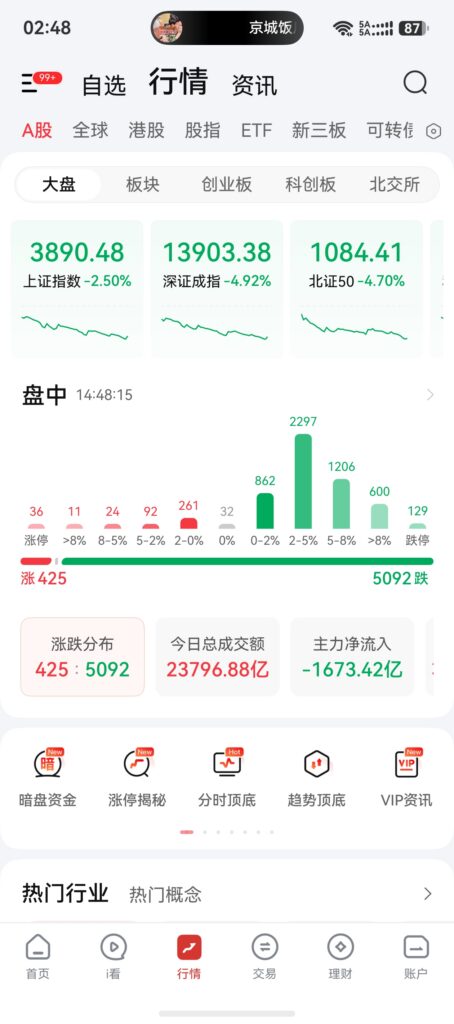Open the 上证指数 index card
The height and width of the screenshot is (1024, 454).
tap(77, 289)
